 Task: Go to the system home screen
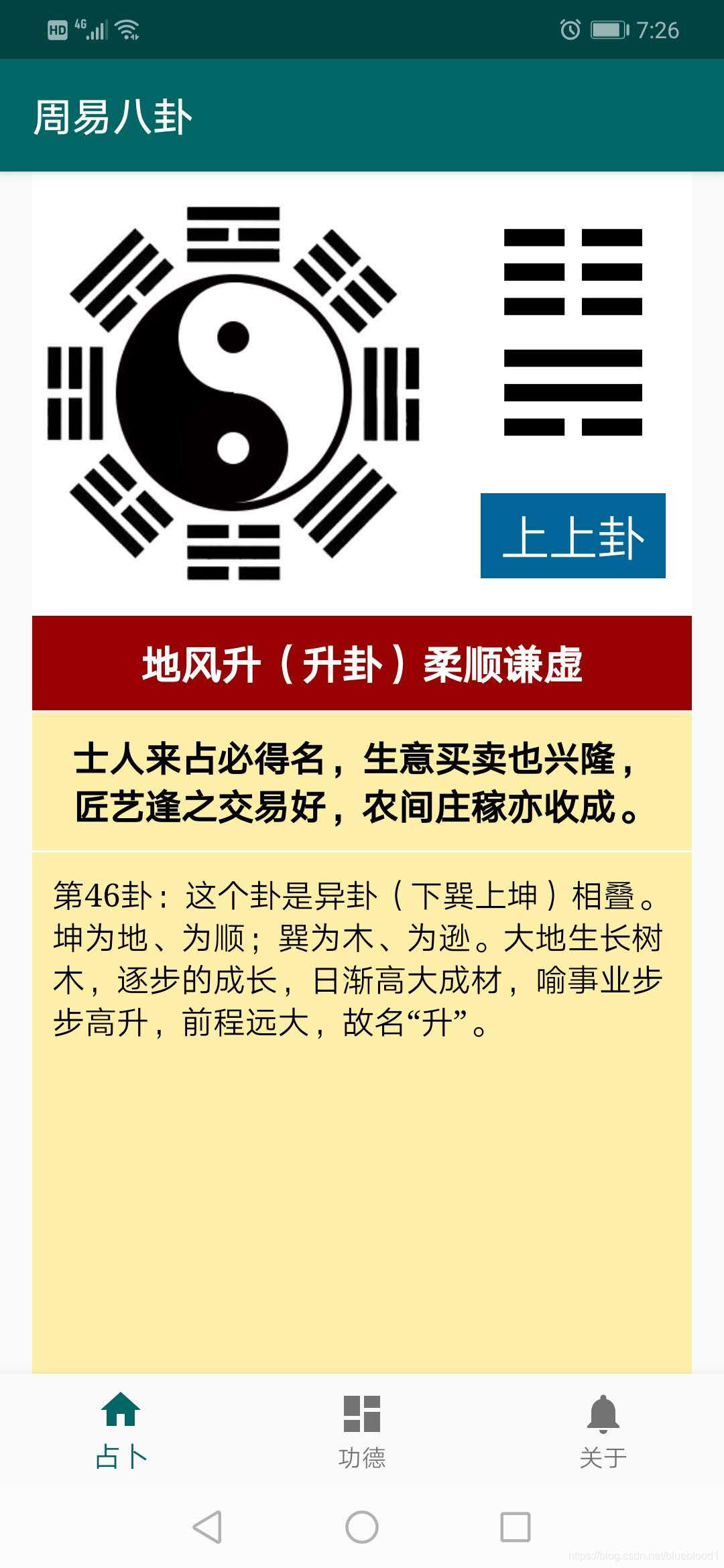[x=362, y=1527]
